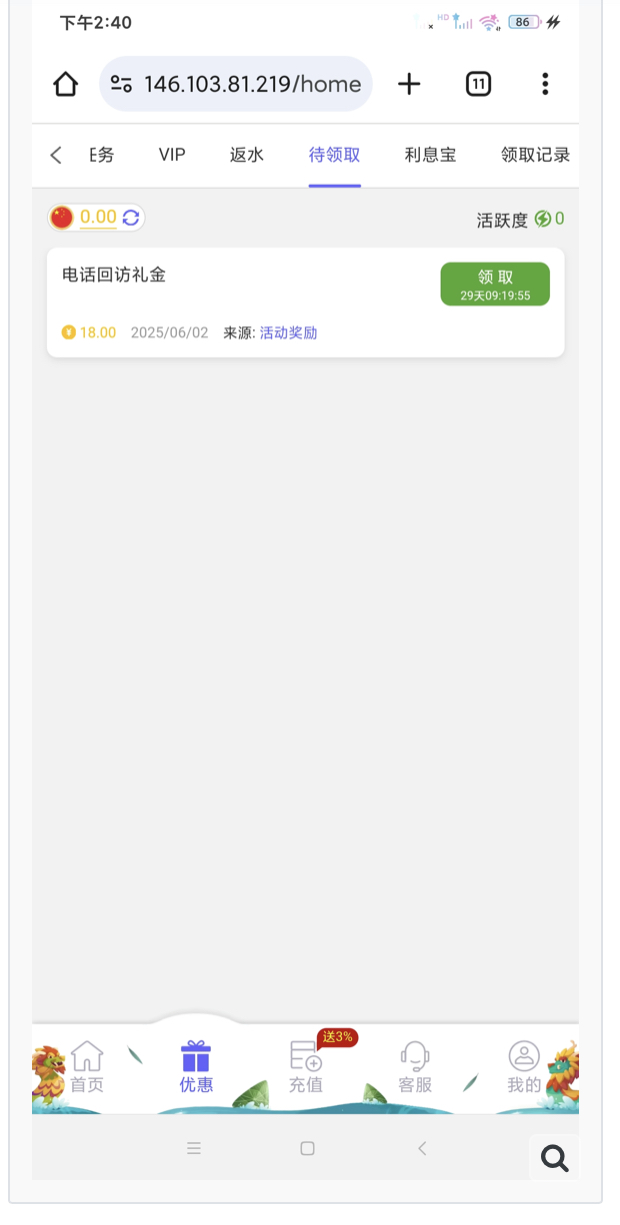Open the 我的 profile tab
This screenshot has height=1225, width=620.
pyautogui.click(x=523, y=1067)
